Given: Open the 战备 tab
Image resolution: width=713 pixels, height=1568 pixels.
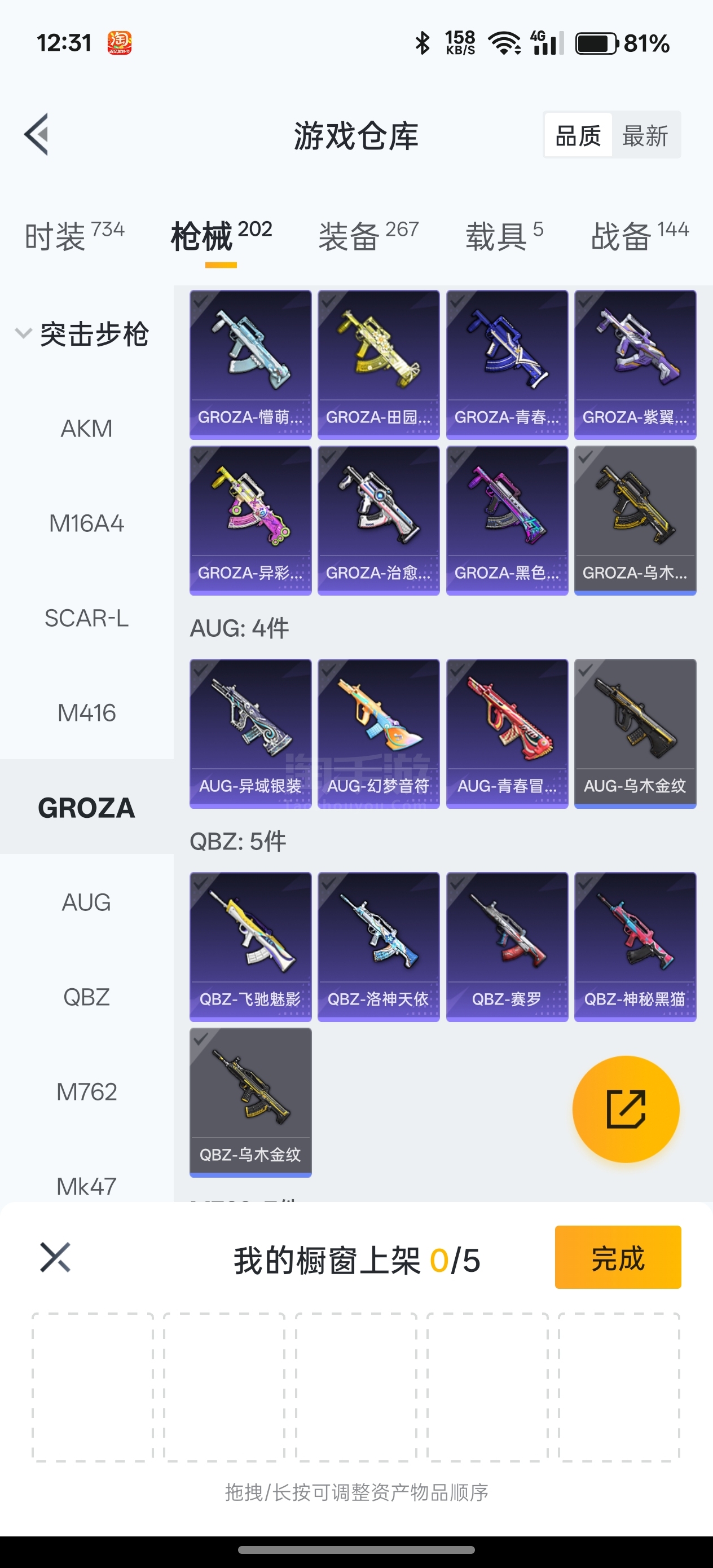Looking at the screenshot, I should (639, 236).
